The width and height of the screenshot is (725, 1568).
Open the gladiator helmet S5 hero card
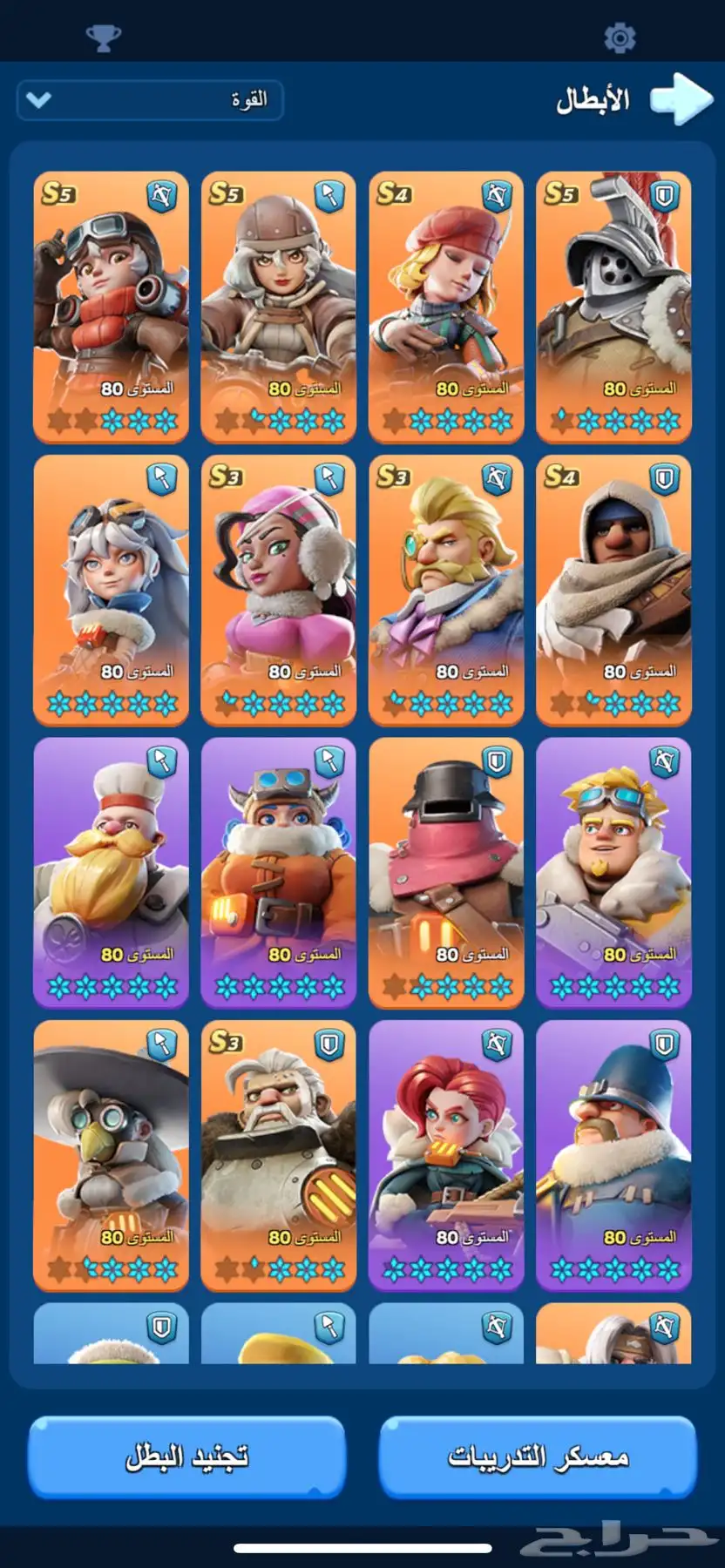613,305
